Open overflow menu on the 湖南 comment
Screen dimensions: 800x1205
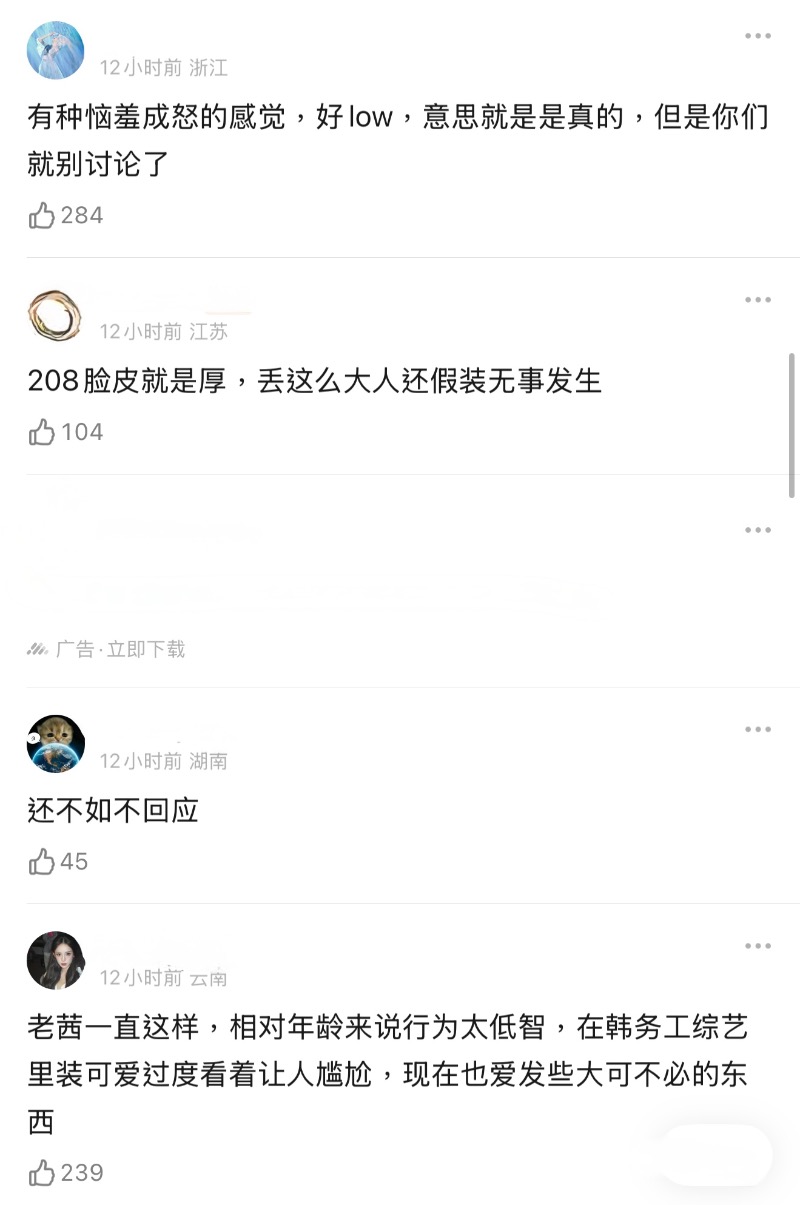coord(758,730)
